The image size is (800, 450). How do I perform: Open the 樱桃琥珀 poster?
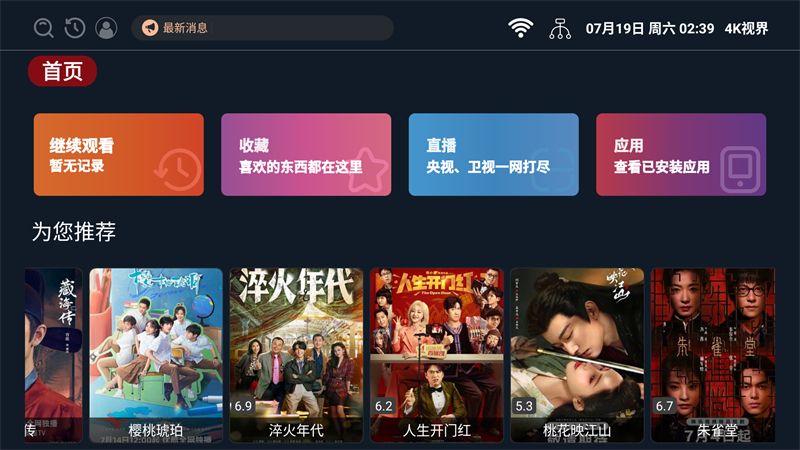(x=156, y=354)
